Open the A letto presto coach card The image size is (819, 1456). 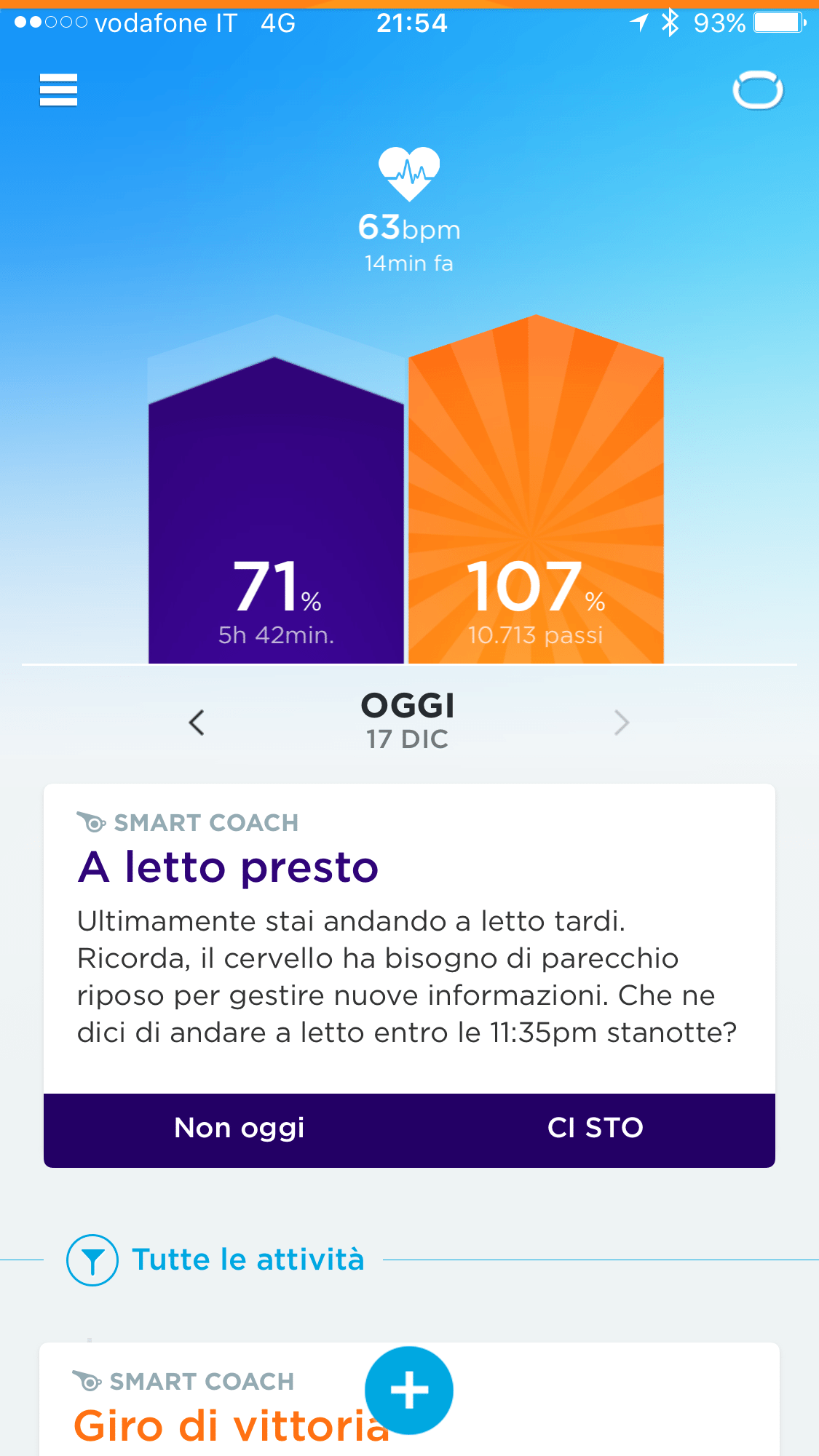408,946
